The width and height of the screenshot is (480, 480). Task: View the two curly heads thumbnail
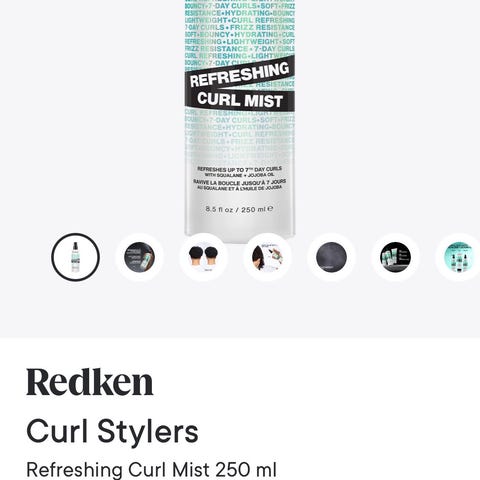pyautogui.click(x=203, y=257)
